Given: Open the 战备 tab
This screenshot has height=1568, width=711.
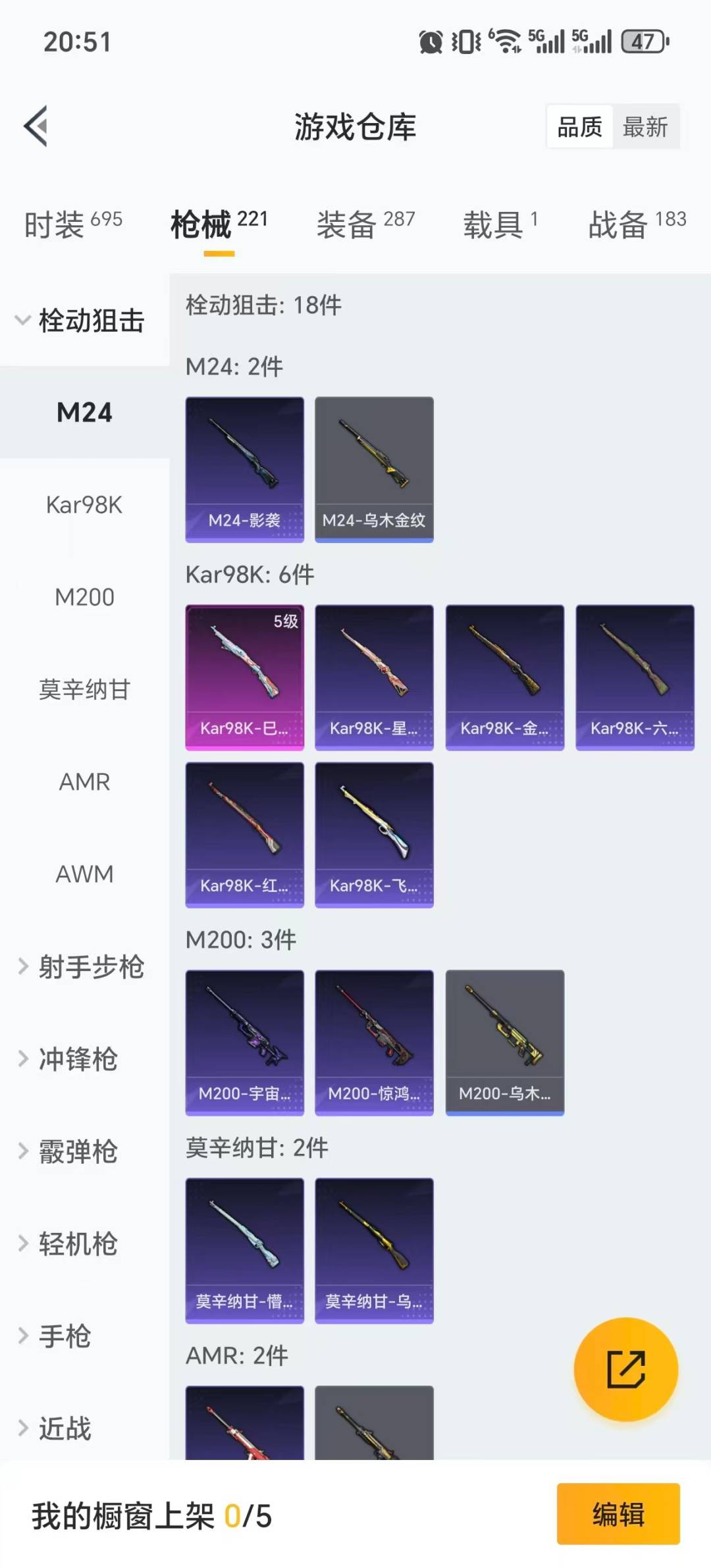Looking at the screenshot, I should tap(637, 224).
